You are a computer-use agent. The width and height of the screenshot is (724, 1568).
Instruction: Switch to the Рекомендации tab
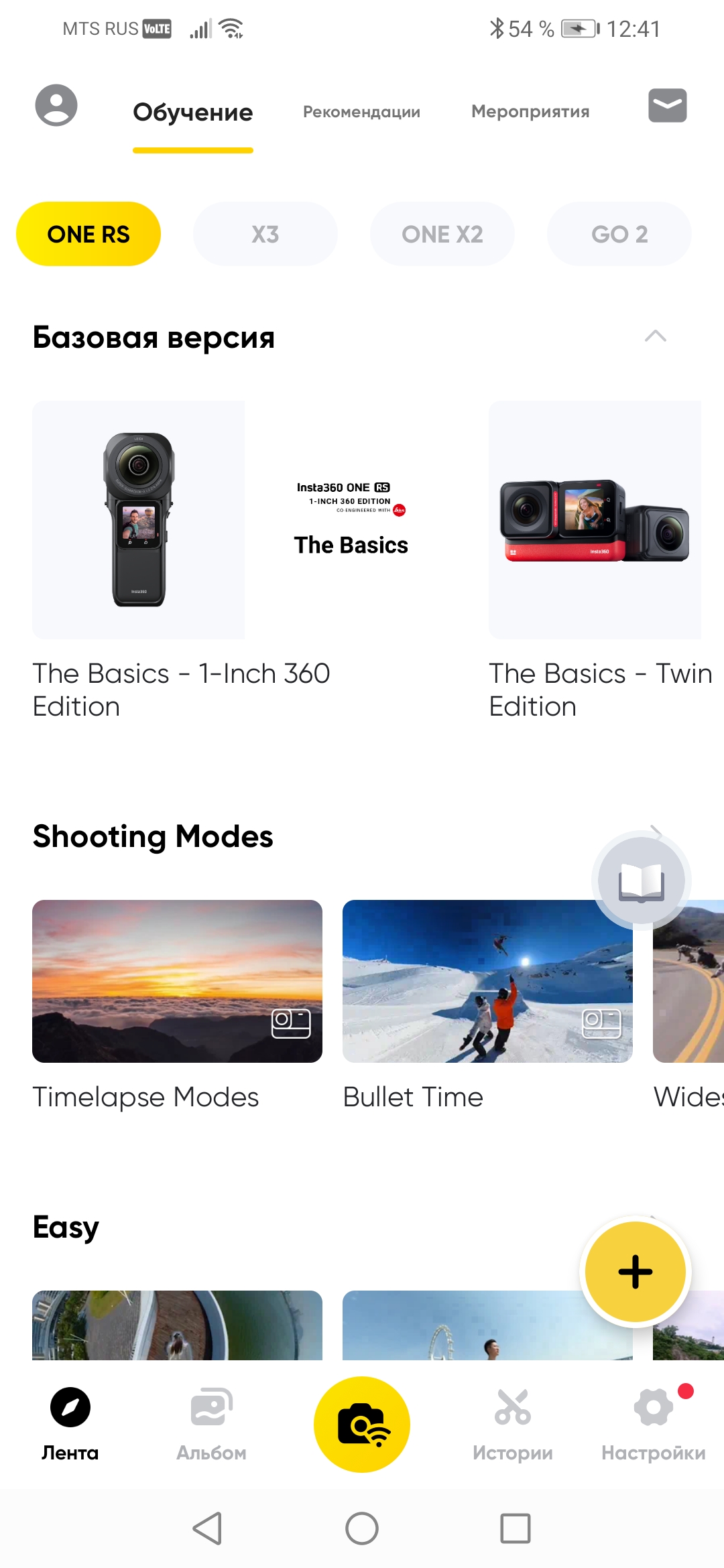tap(361, 112)
